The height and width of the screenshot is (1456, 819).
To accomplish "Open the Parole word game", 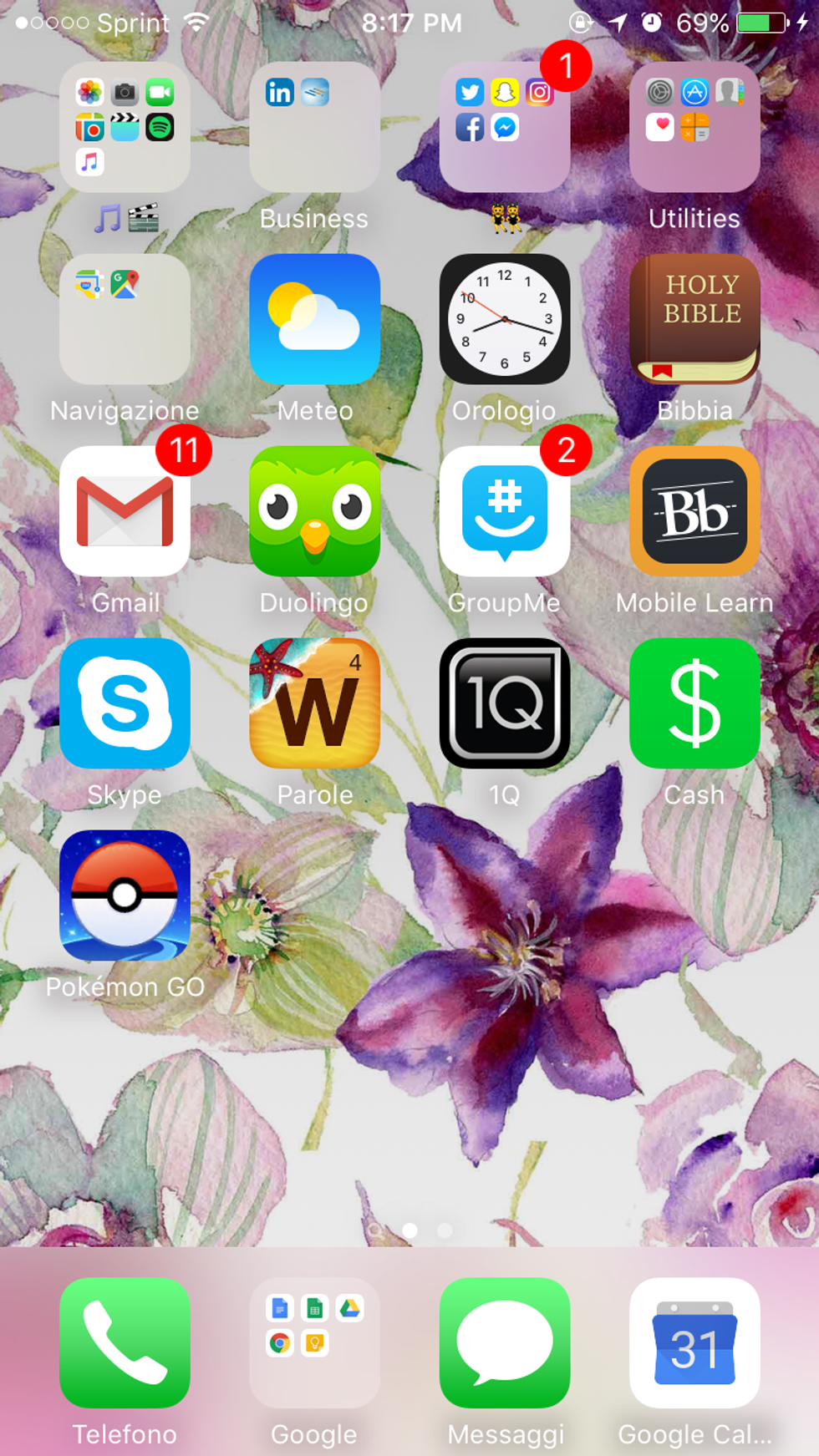I will click(x=314, y=703).
